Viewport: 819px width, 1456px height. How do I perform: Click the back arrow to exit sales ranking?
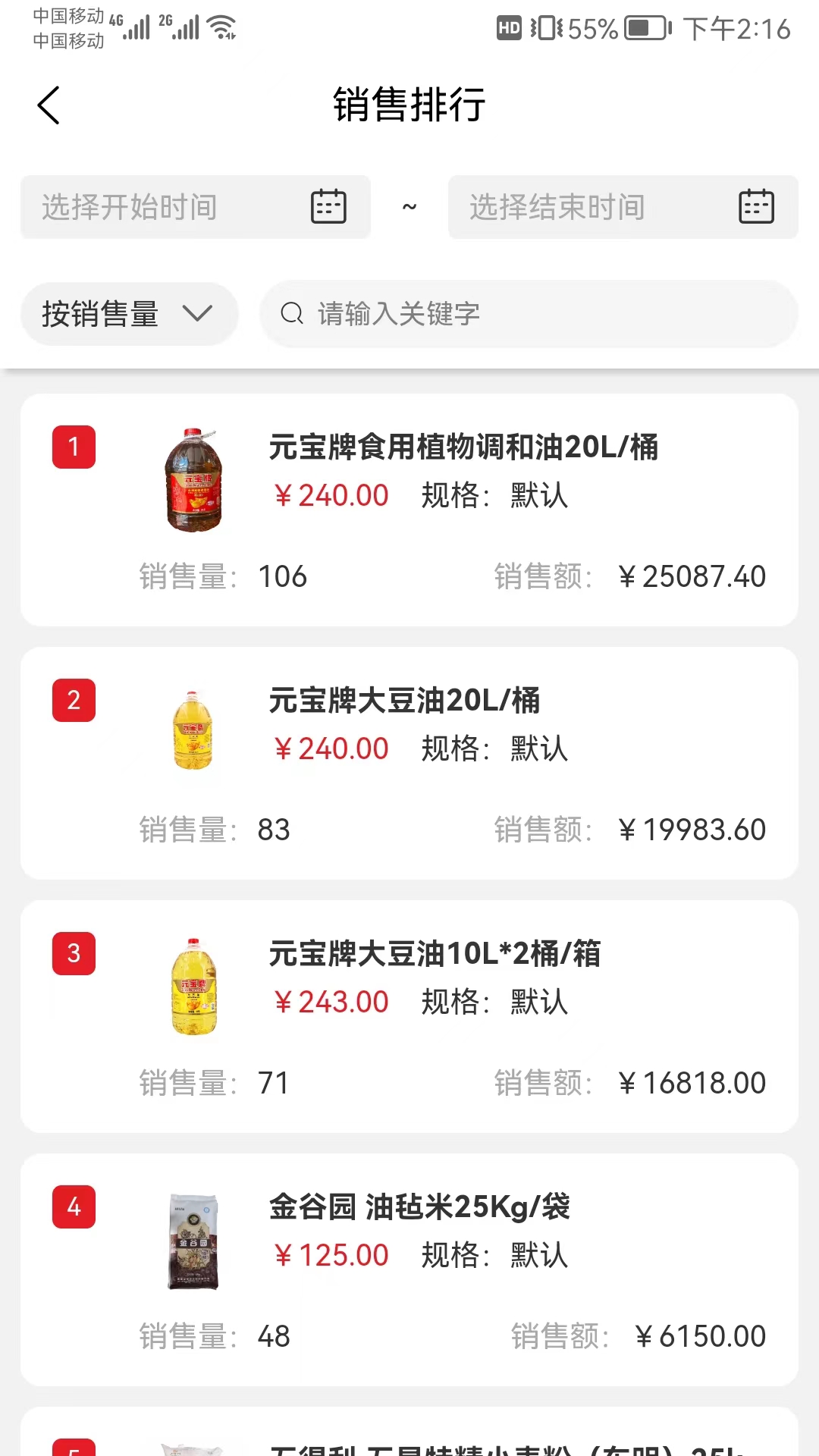tap(49, 105)
